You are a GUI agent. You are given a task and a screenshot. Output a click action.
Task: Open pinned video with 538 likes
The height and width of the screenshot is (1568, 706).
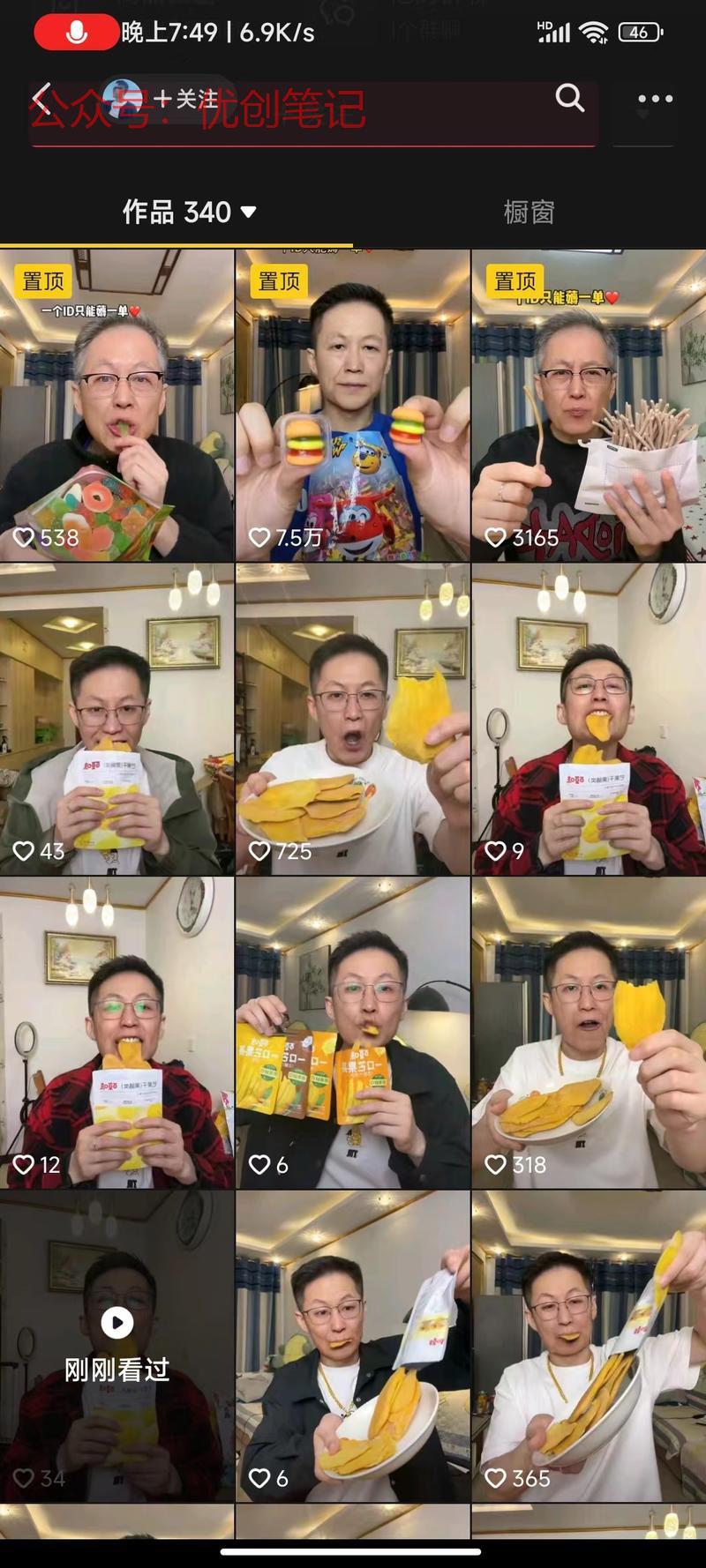click(x=116, y=406)
